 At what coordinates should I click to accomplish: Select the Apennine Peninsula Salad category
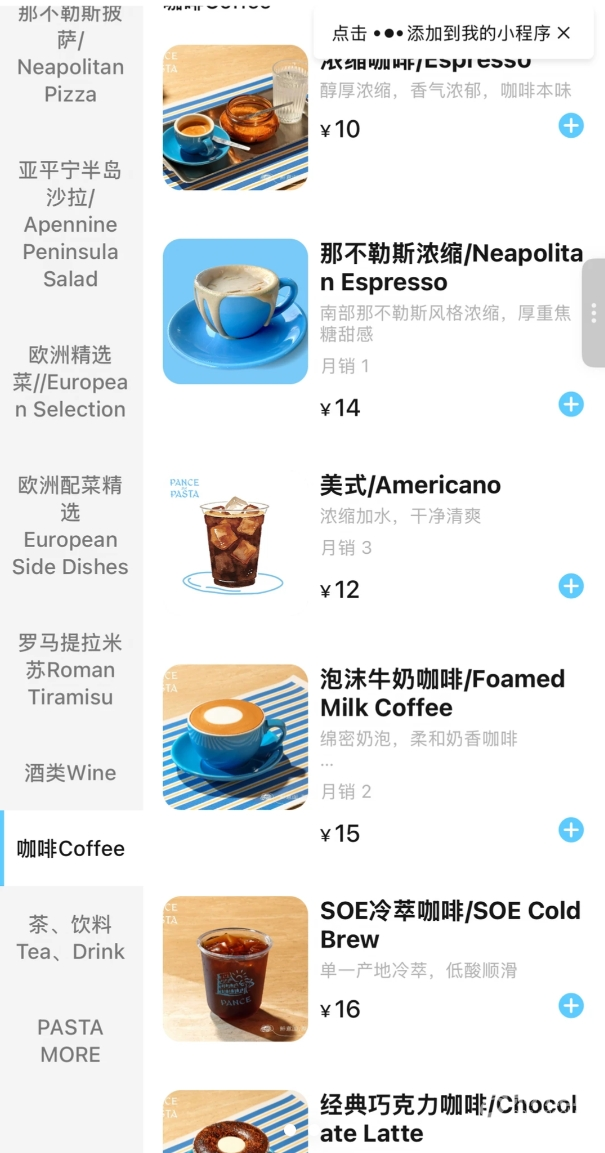(x=71, y=224)
